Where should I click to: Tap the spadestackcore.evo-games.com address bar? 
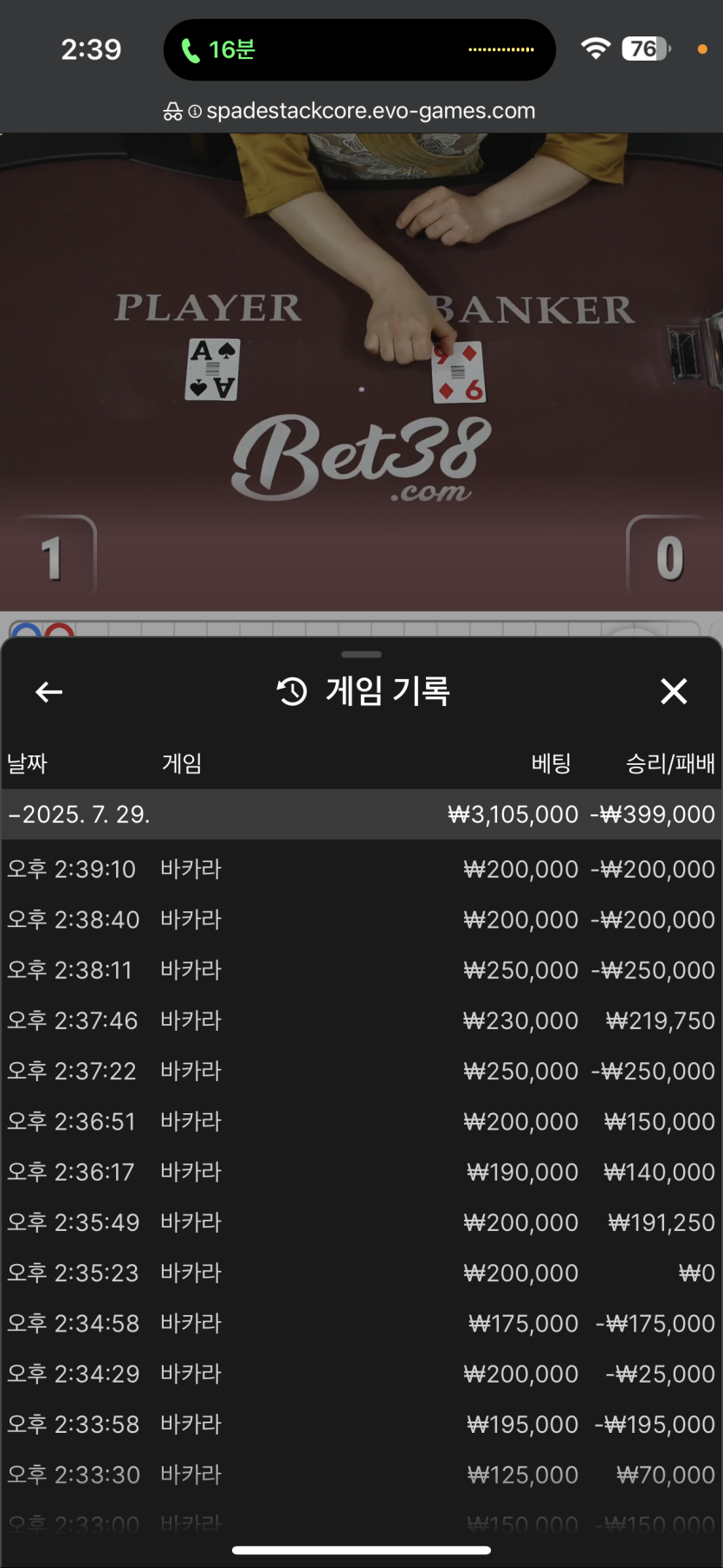click(361, 111)
